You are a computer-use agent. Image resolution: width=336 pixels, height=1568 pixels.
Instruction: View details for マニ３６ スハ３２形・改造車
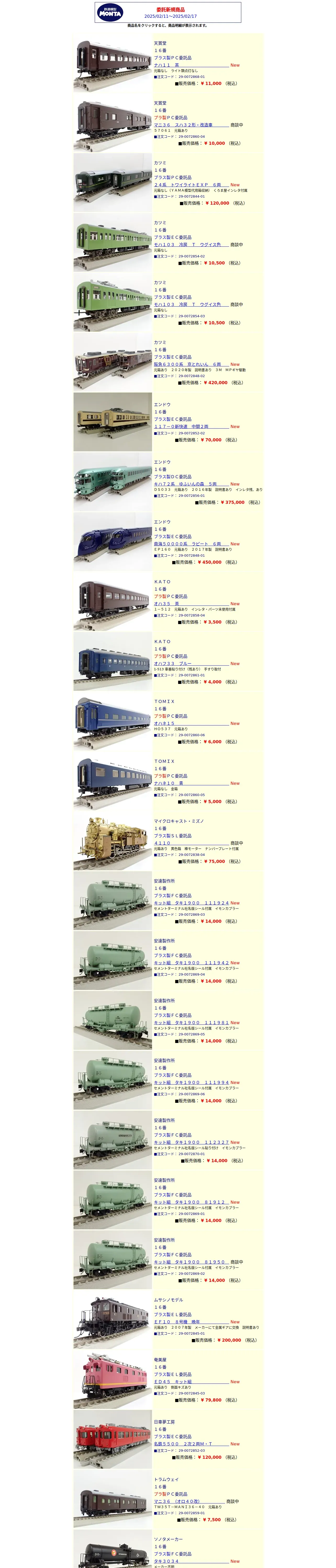[x=183, y=125]
